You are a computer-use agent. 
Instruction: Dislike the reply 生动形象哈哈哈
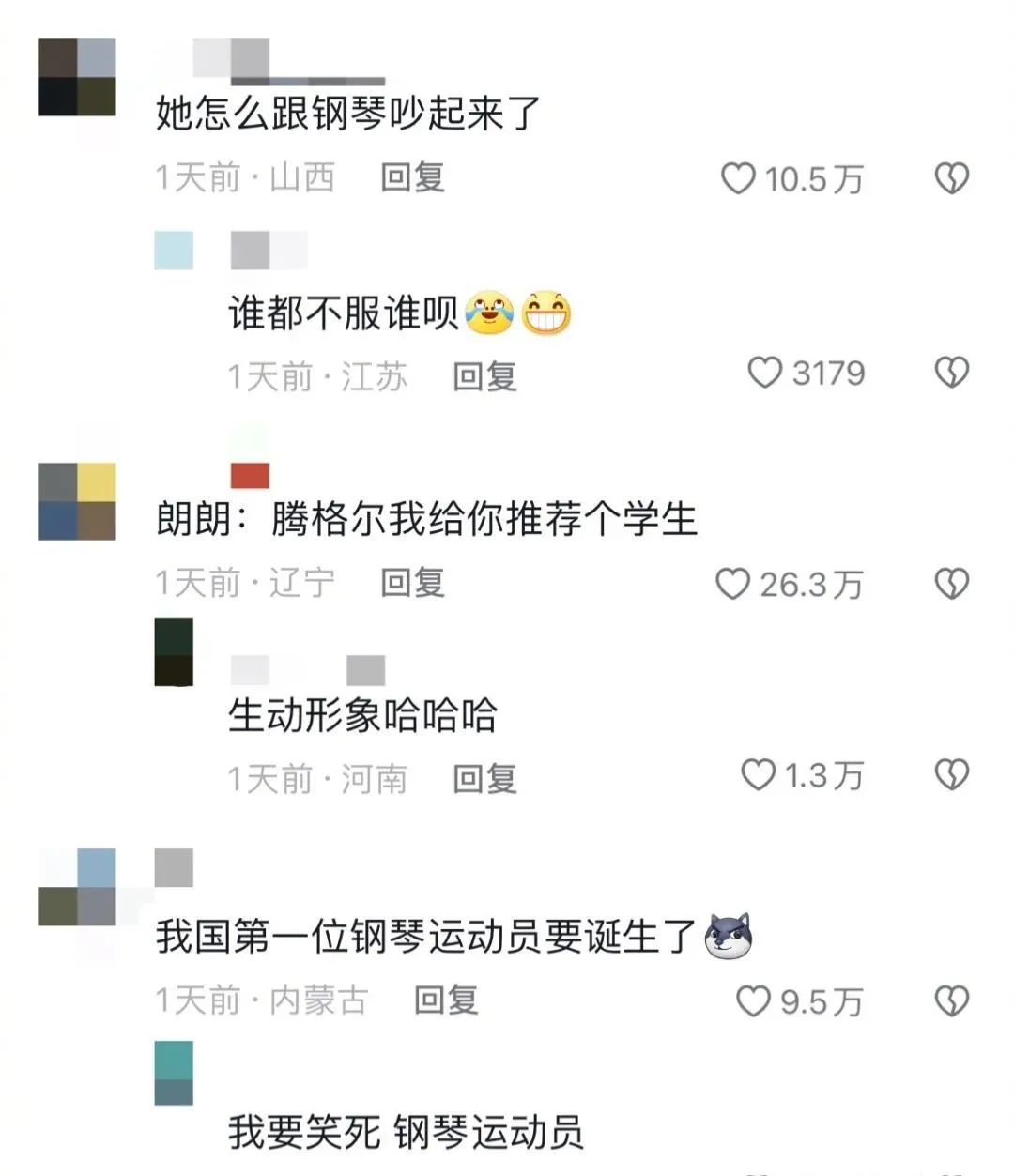coord(951,775)
